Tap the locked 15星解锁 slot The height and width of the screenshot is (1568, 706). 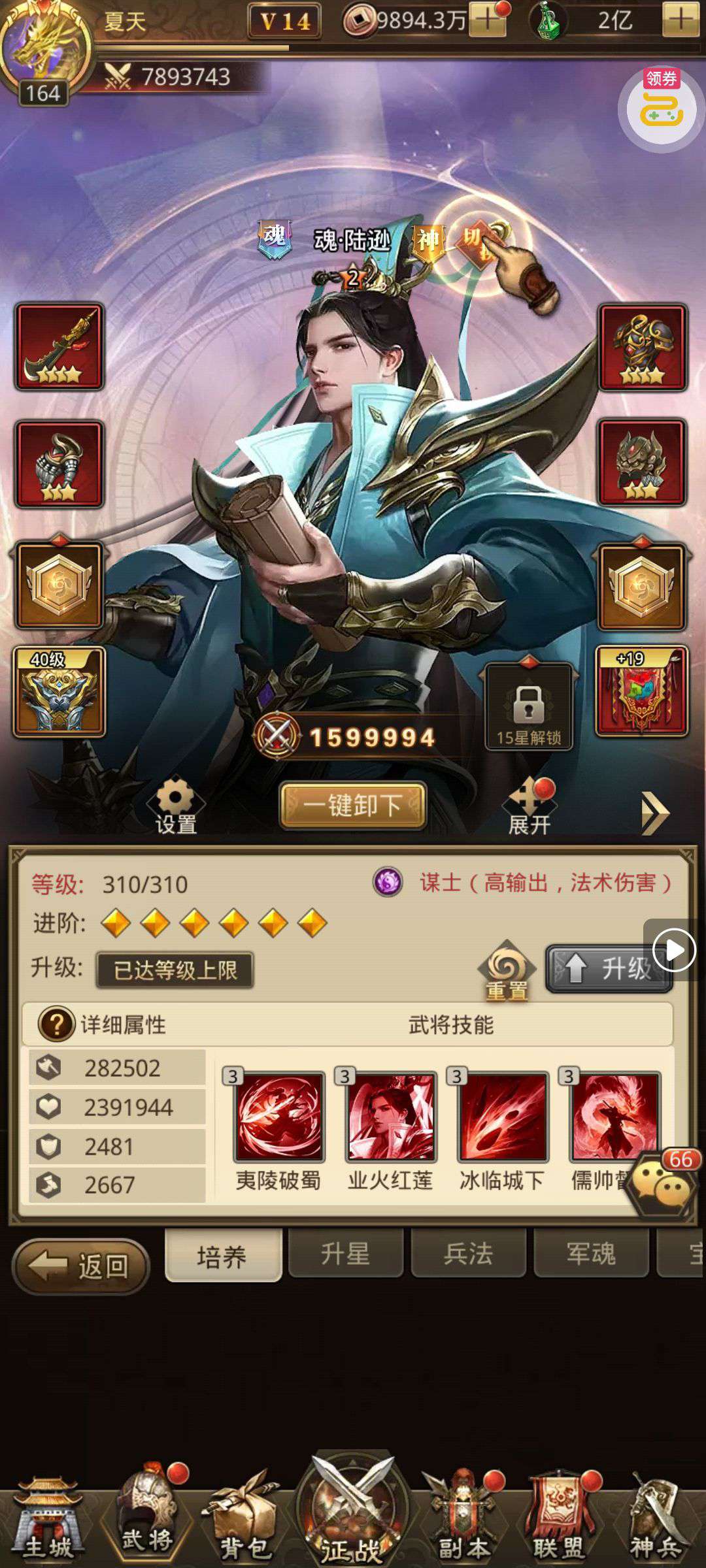(528, 706)
